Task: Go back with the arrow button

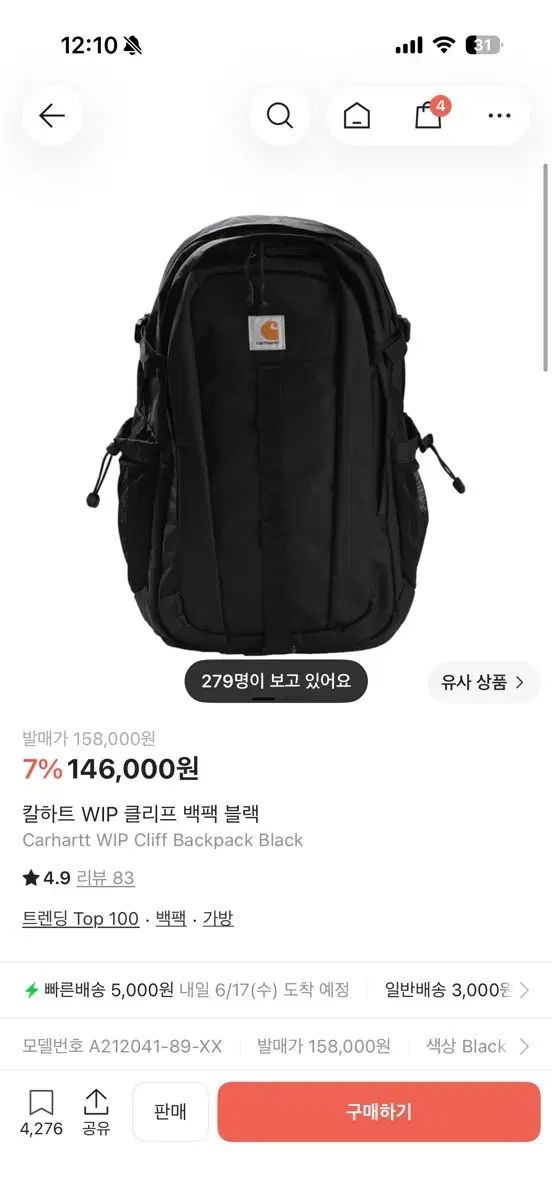Action: tap(52, 116)
